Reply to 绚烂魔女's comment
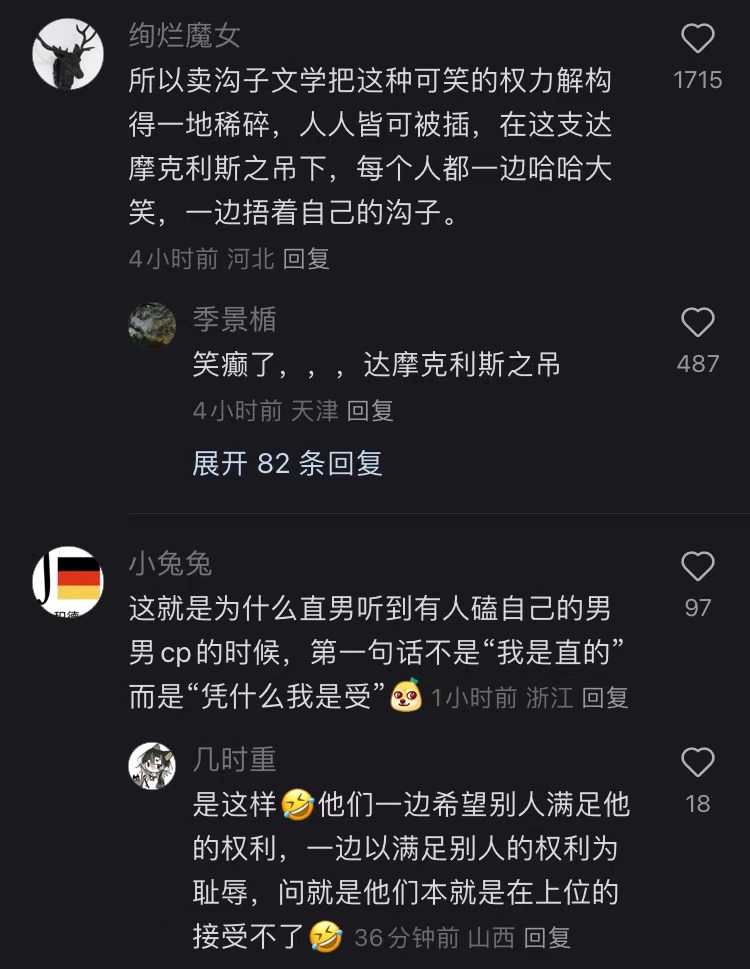Viewport: 750px width, 969px height. tap(306, 259)
